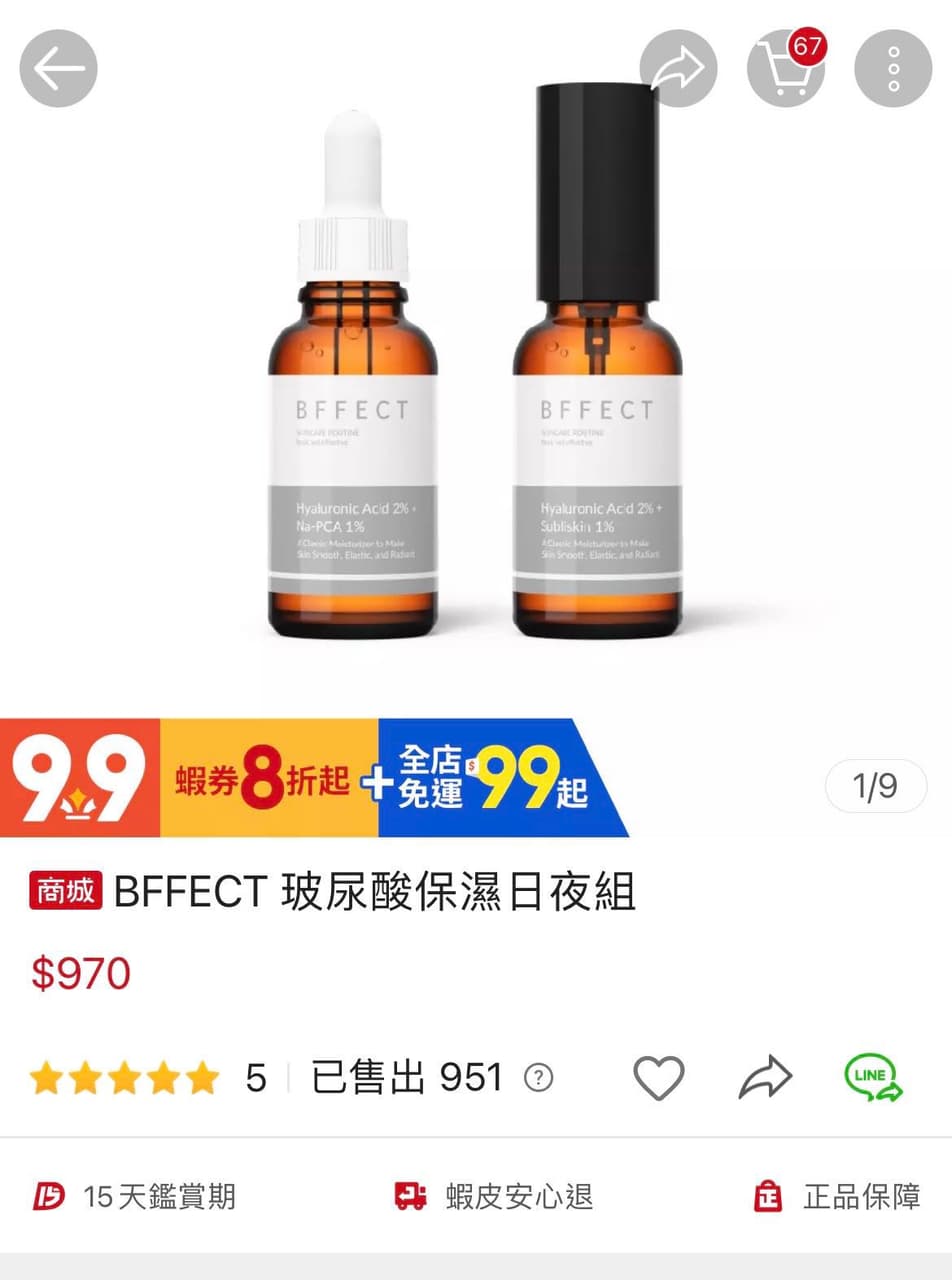Share product via top bar arrow
952x1280 pixels.
coord(678,69)
